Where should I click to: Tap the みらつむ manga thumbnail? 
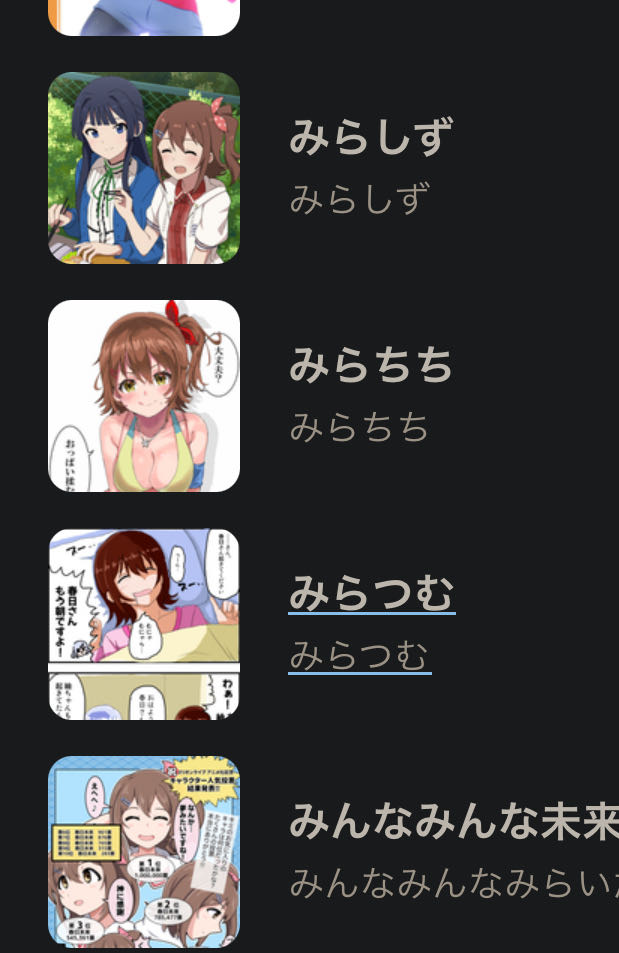pyautogui.click(x=144, y=624)
